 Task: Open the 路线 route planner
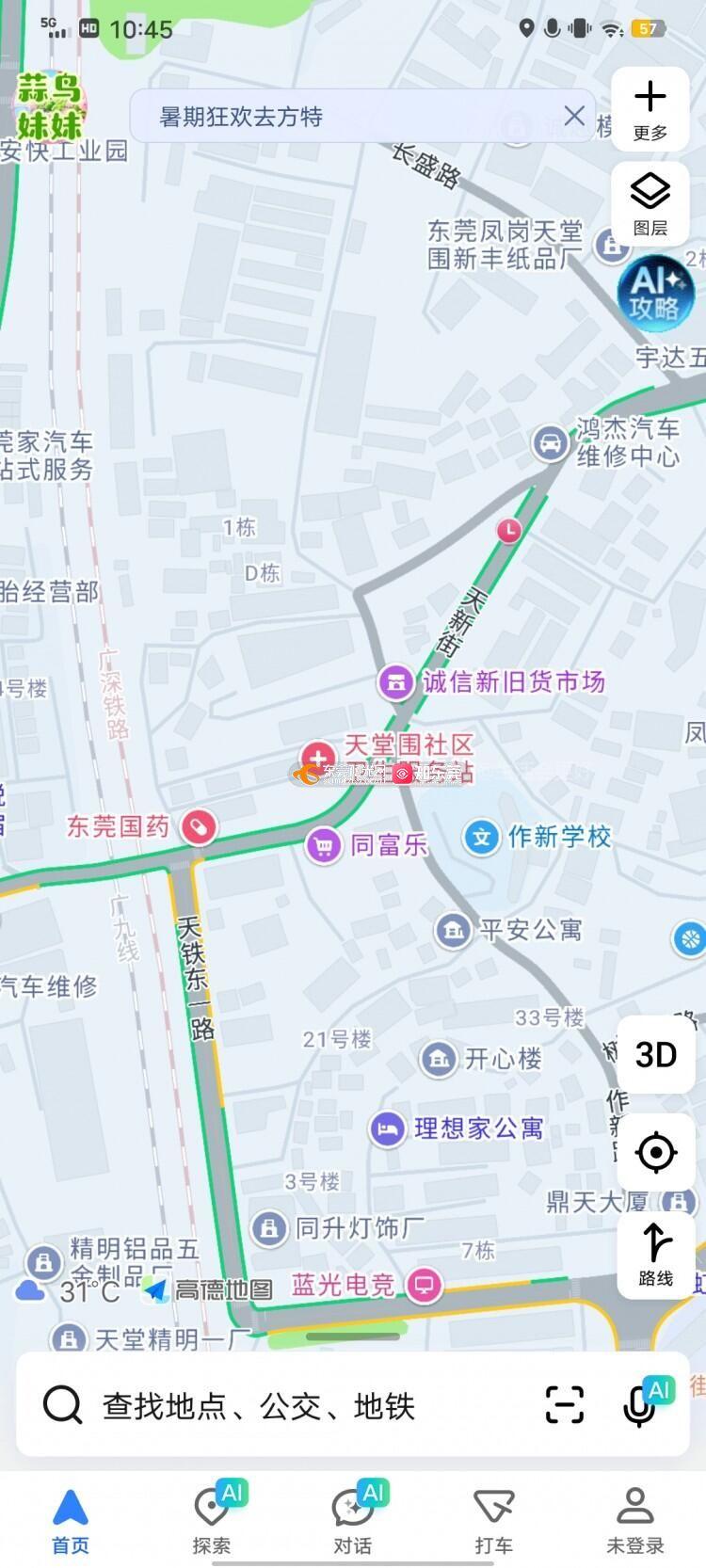(656, 1252)
